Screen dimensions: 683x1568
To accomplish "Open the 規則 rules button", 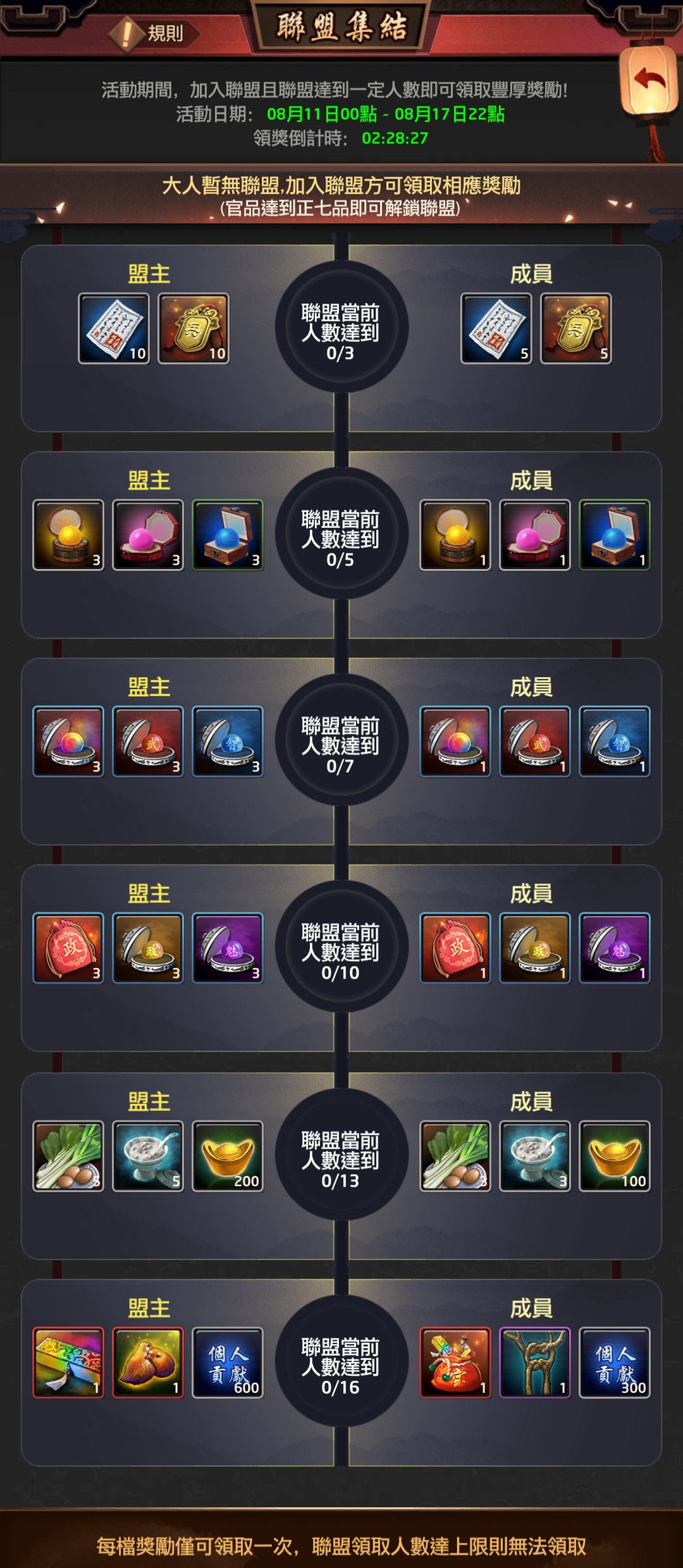I will 154,33.
